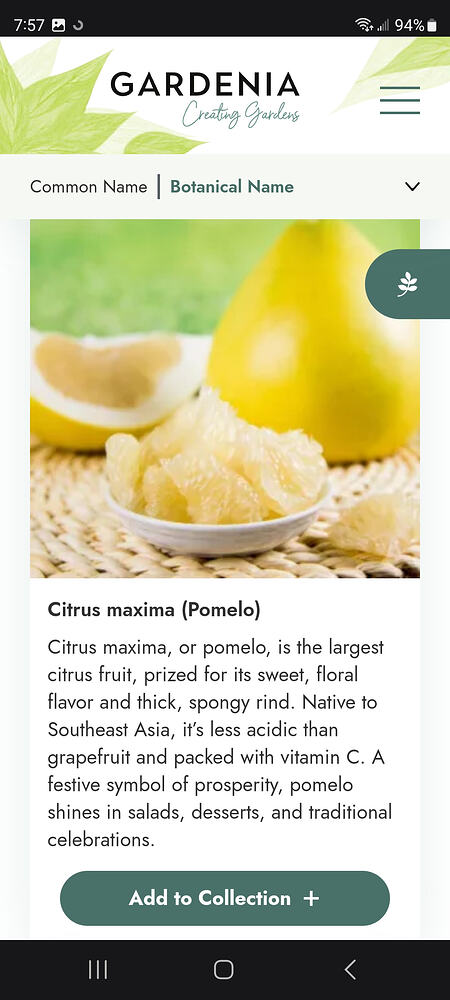Select the Botanical Name option

point(232,187)
